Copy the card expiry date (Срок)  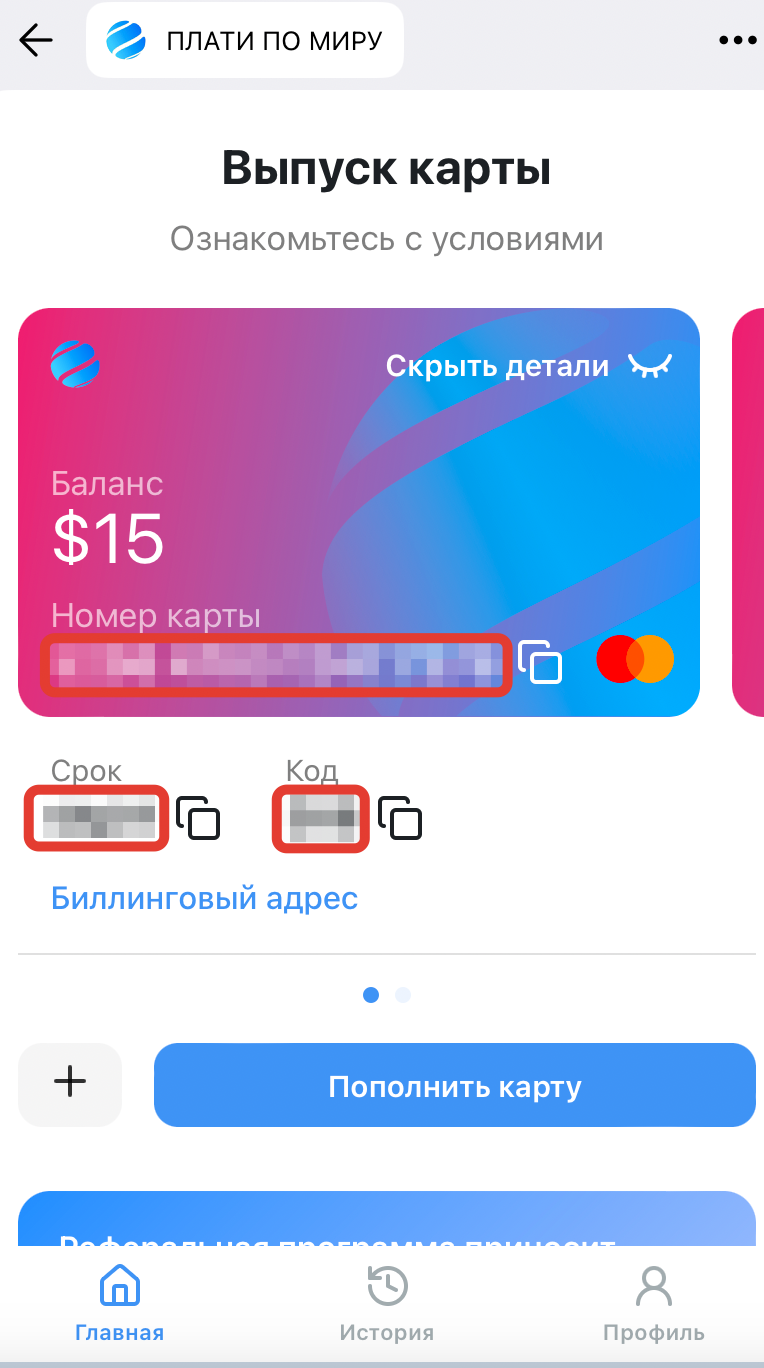point(198,818)
